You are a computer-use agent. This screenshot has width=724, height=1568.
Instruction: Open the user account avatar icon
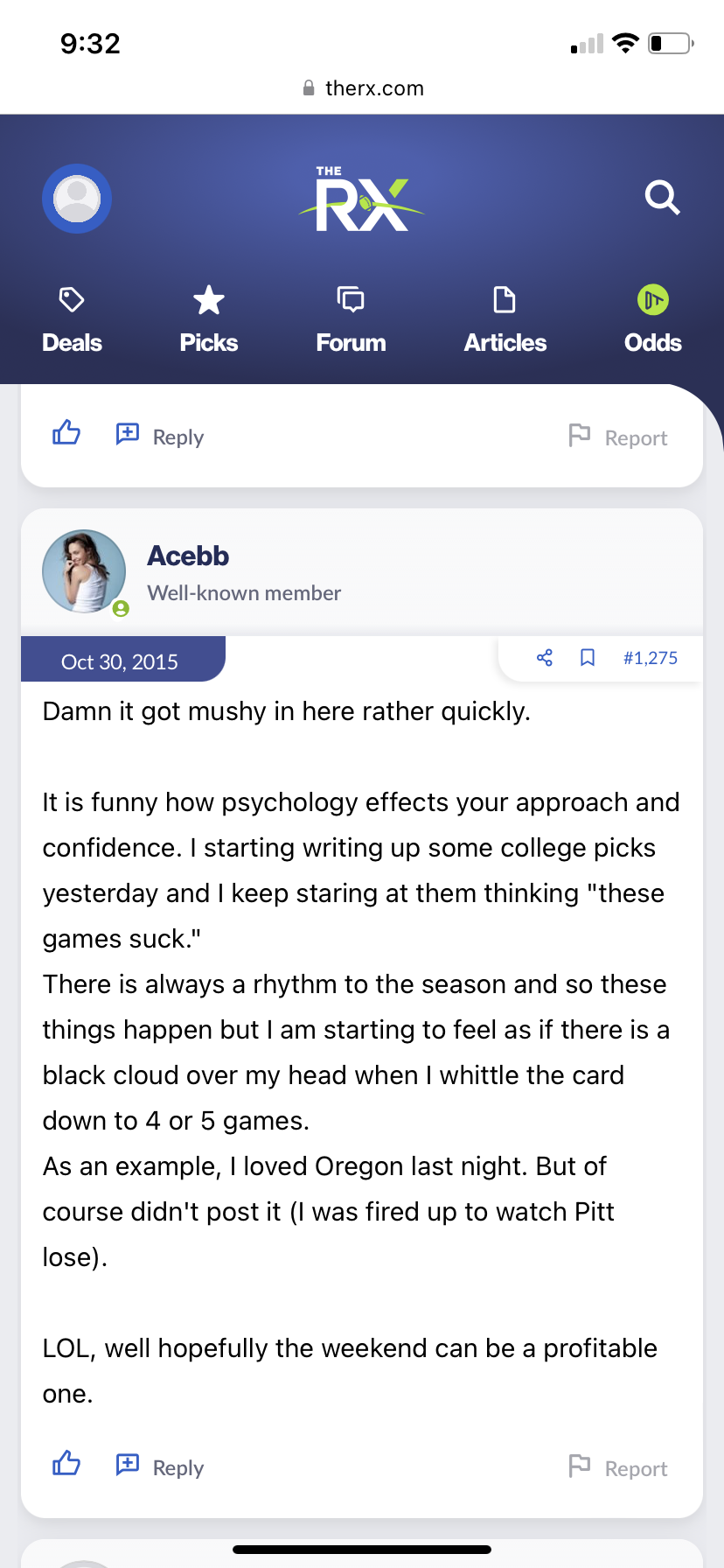click(77, 199)
